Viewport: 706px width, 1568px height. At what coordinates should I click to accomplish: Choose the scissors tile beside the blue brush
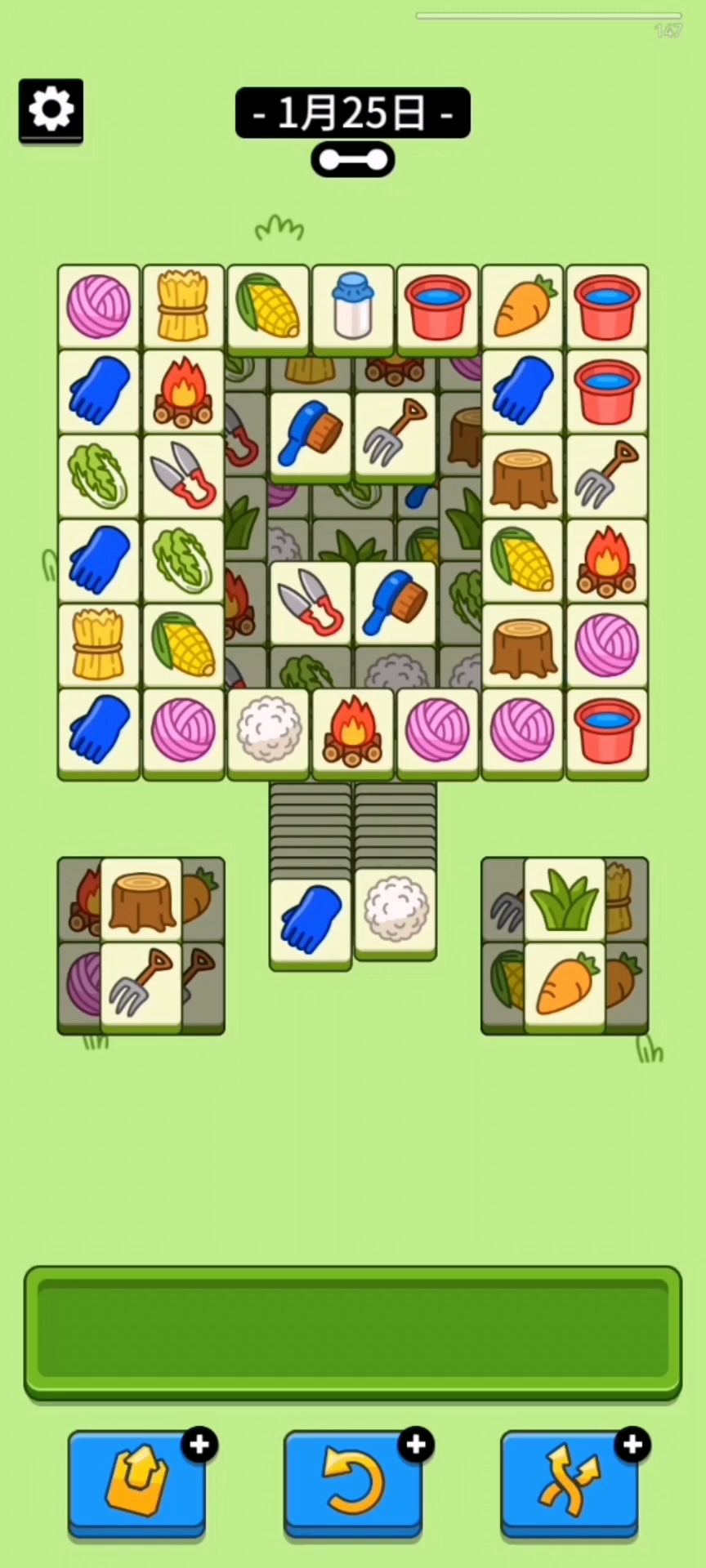(310, 603)
